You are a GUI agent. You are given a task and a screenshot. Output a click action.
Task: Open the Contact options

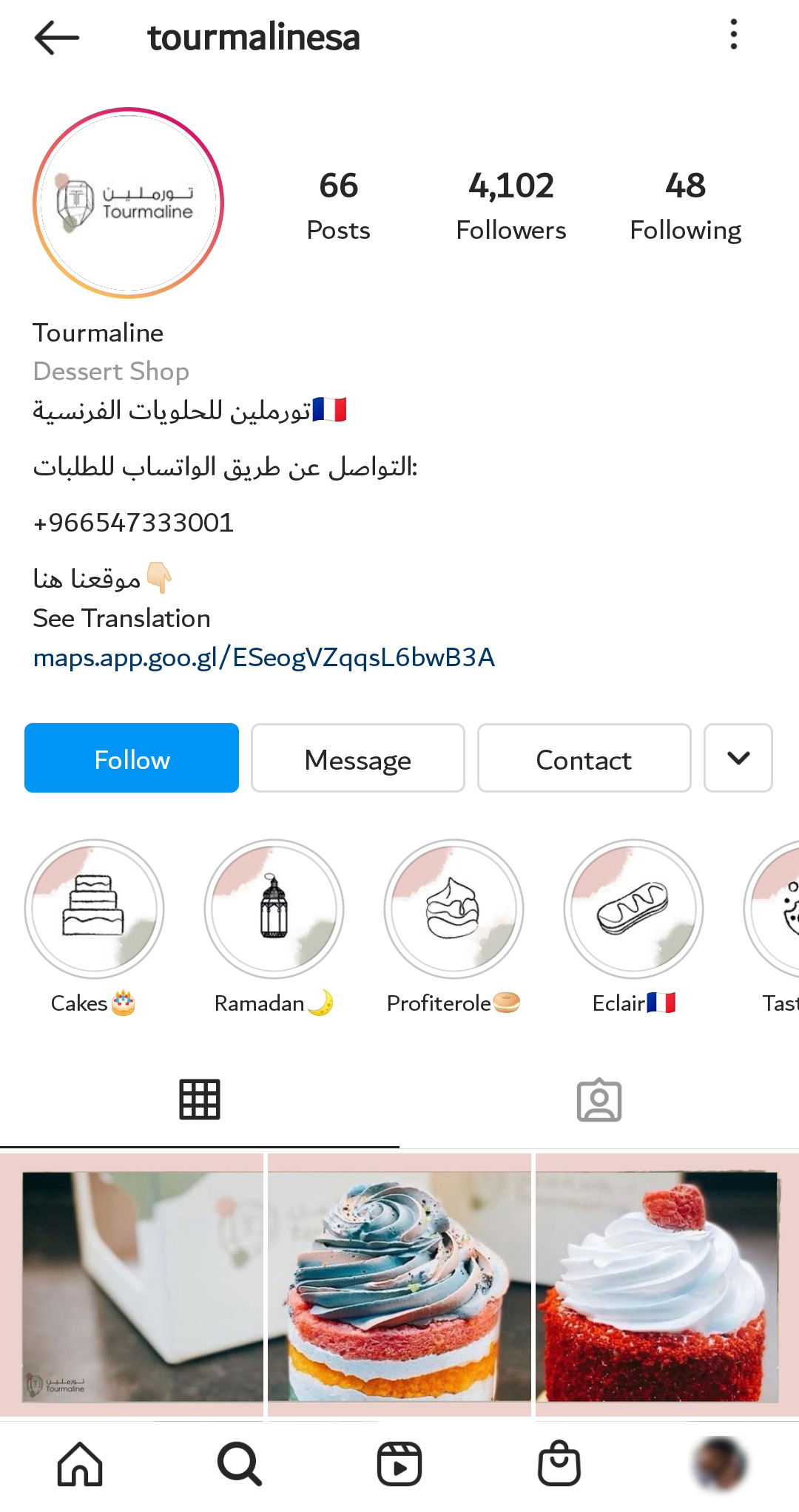click(x=584, y=759)
